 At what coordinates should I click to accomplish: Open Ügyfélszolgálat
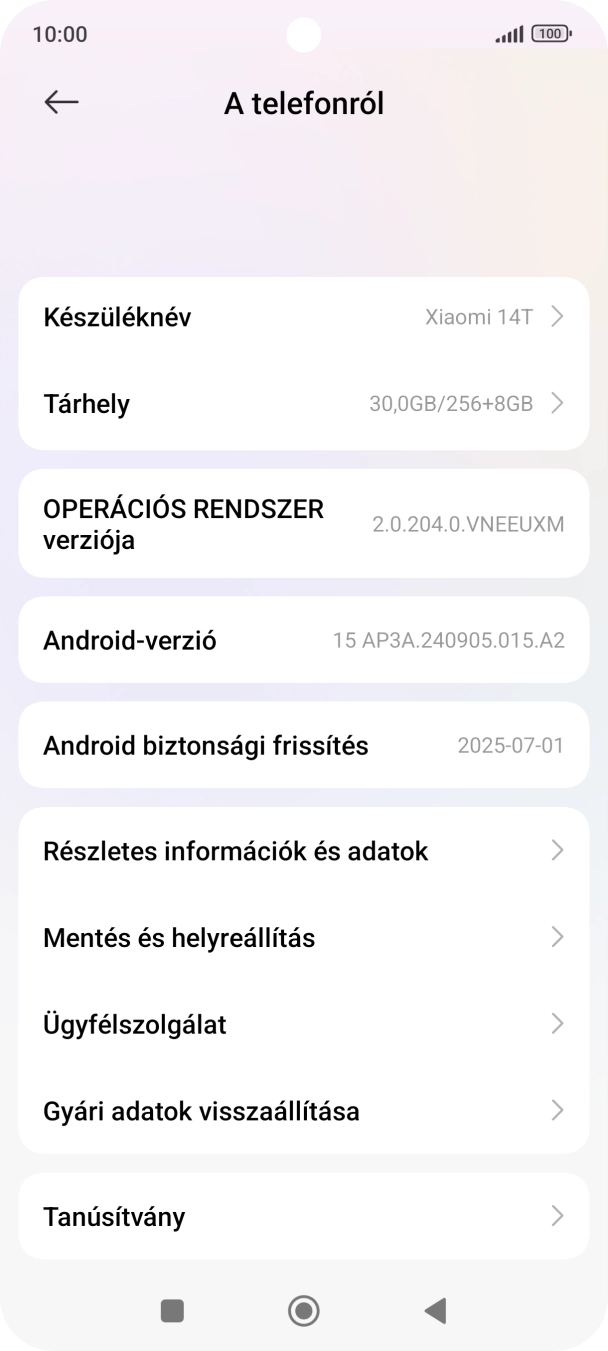303,1025
